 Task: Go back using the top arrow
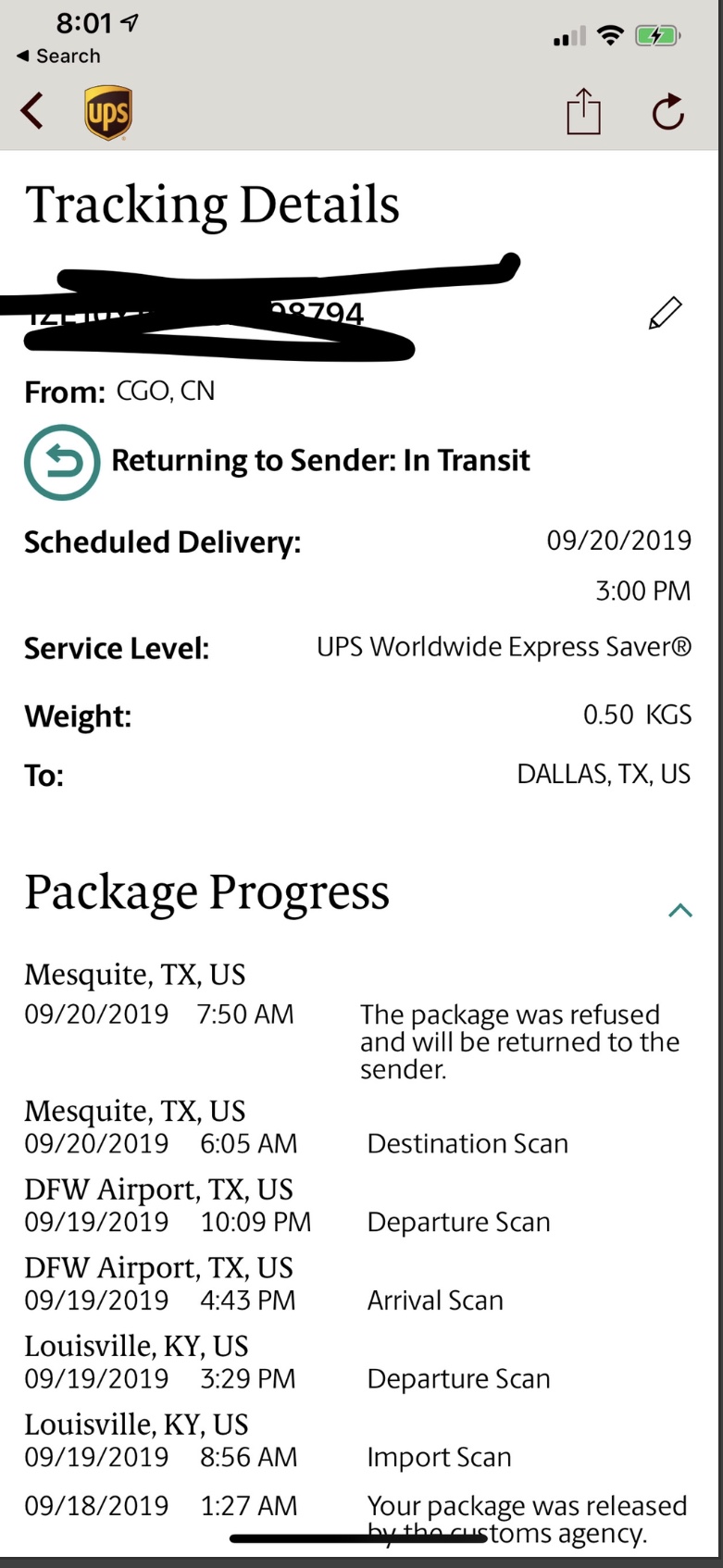[32, 112]
